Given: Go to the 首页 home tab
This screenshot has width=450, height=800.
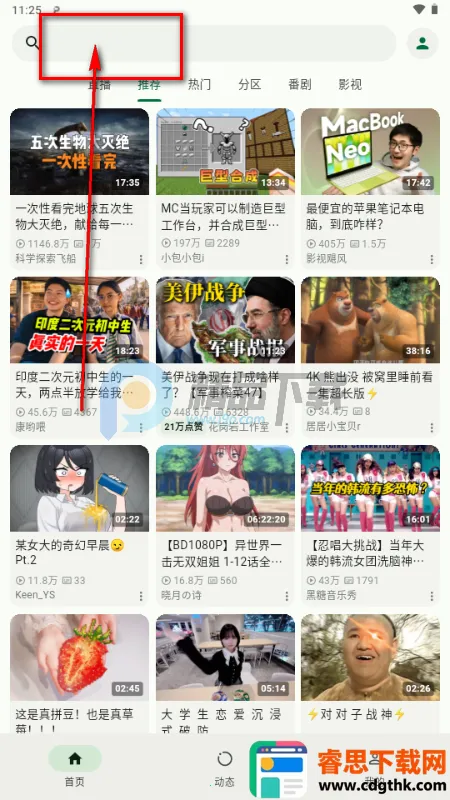Looking at the screenshot, I should coord(74,766).
